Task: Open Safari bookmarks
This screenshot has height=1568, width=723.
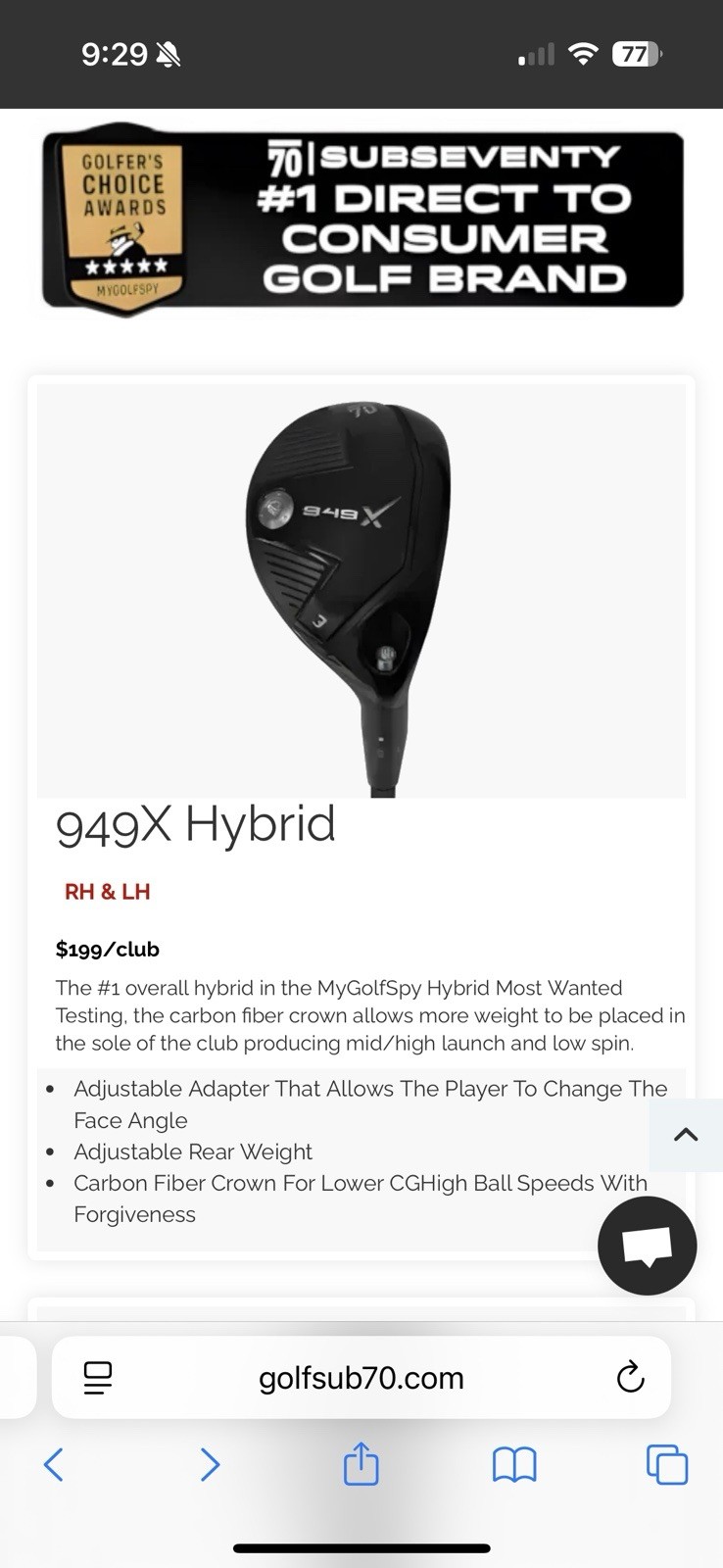Action: coord(513,1465)
